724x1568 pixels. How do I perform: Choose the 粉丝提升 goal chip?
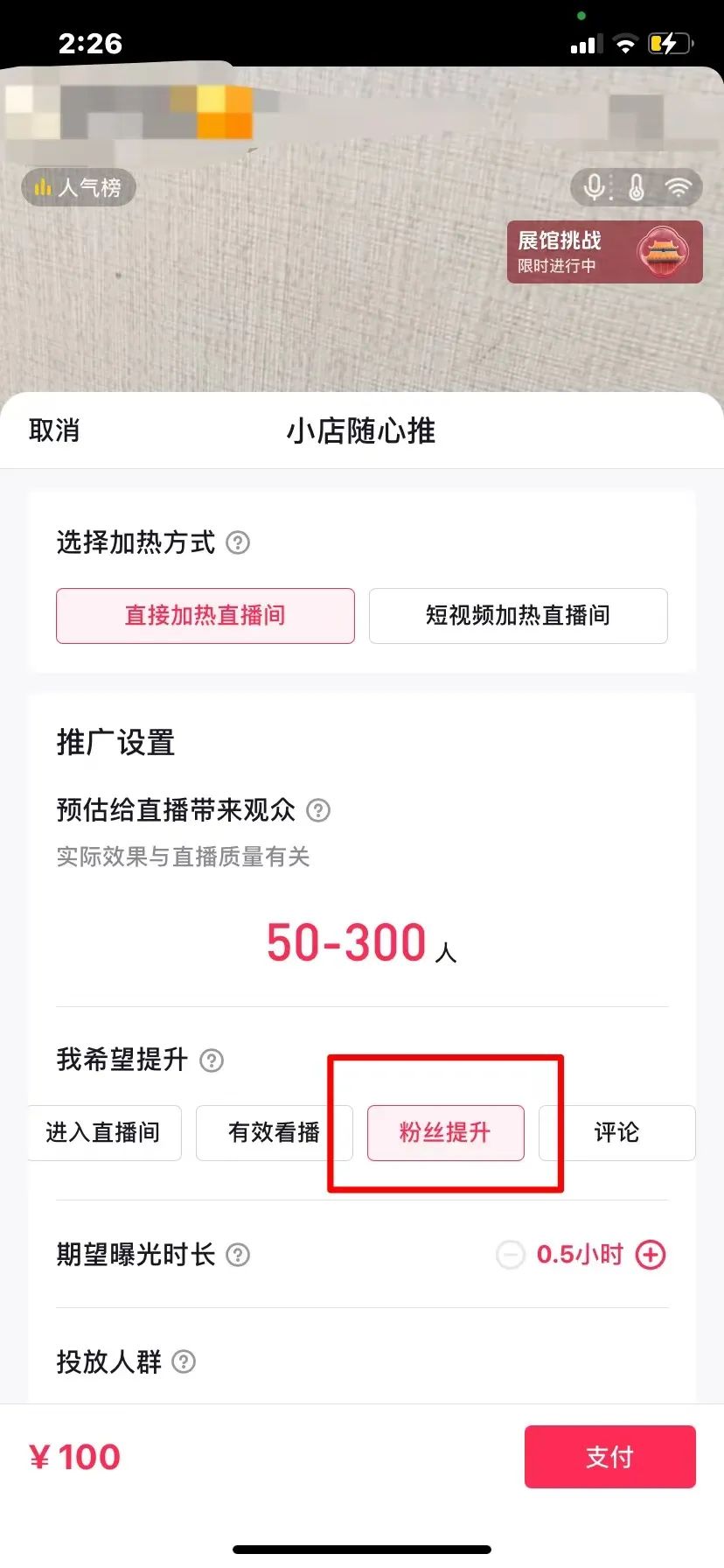pos(445,1132)
